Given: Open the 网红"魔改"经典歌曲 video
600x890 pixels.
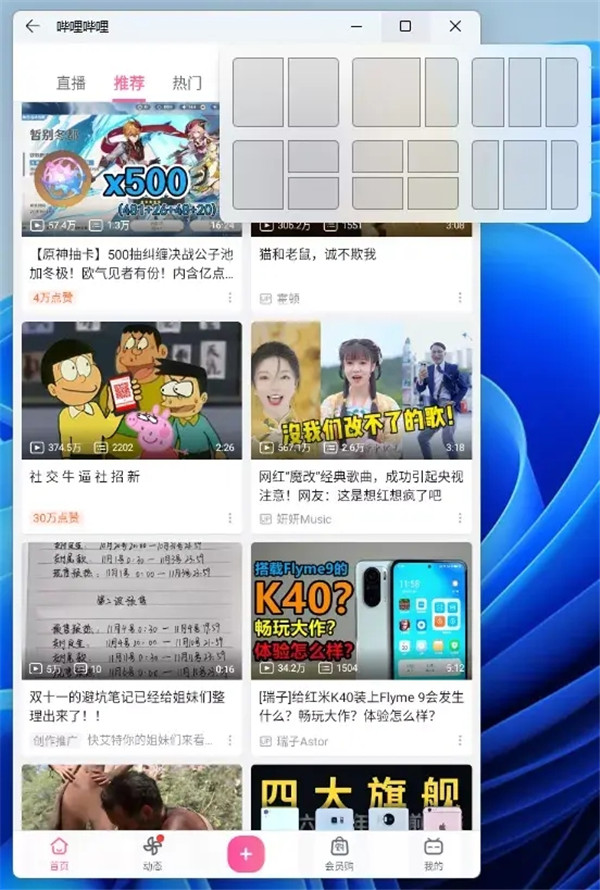Looking at the screenshot, I should (x=361, y=390).
